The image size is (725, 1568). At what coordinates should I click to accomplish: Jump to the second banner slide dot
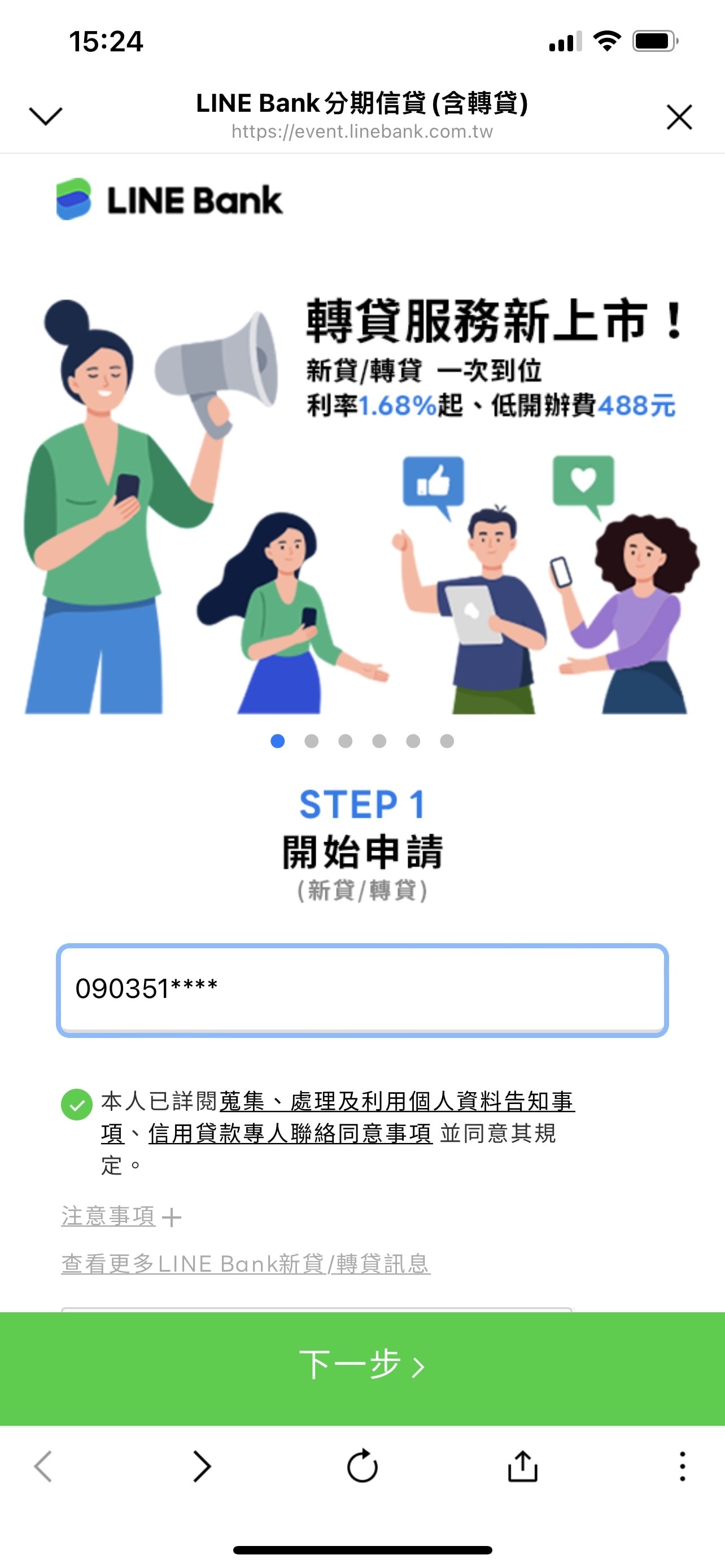point(312,741)
